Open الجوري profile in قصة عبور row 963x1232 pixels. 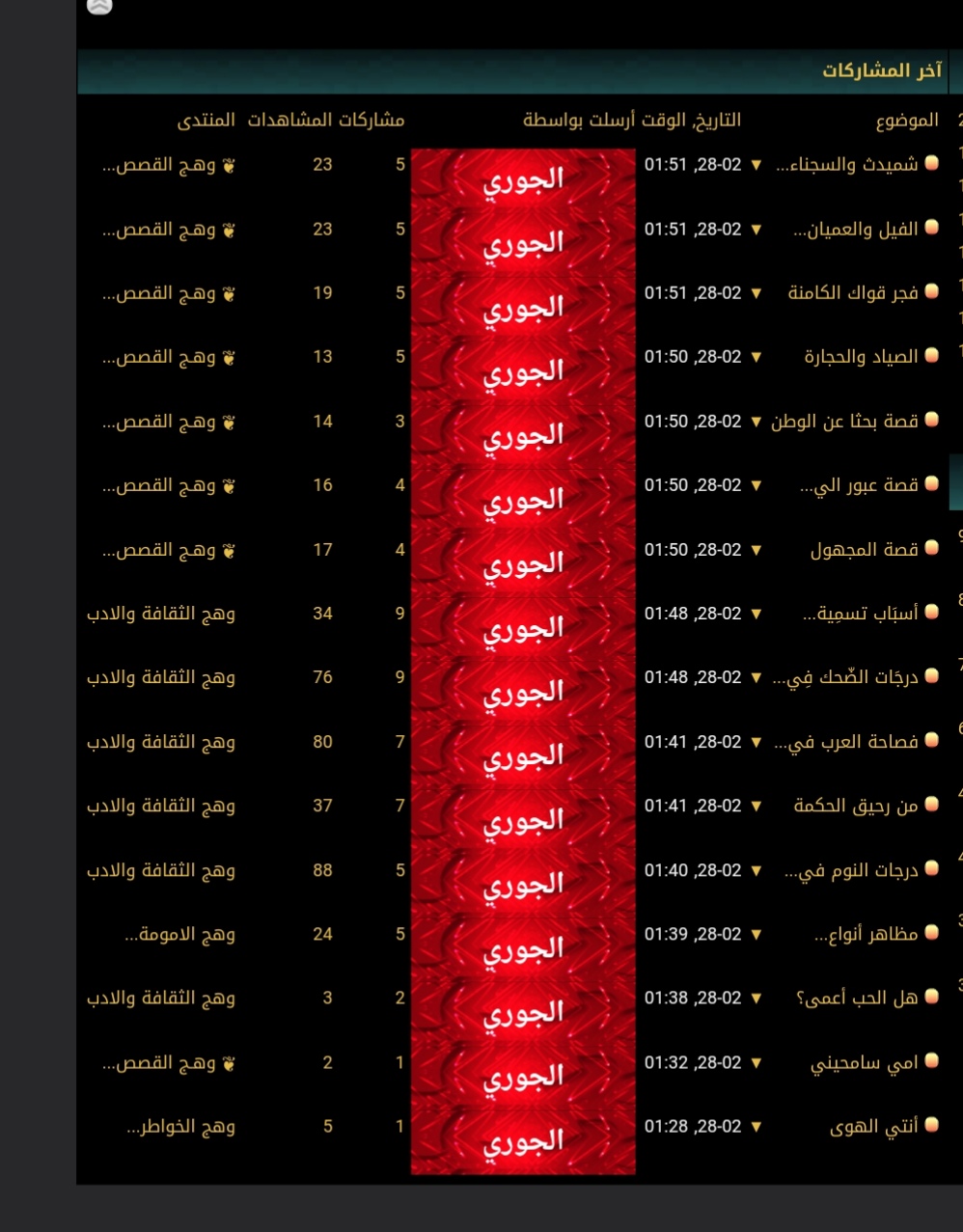coord(523,499)
